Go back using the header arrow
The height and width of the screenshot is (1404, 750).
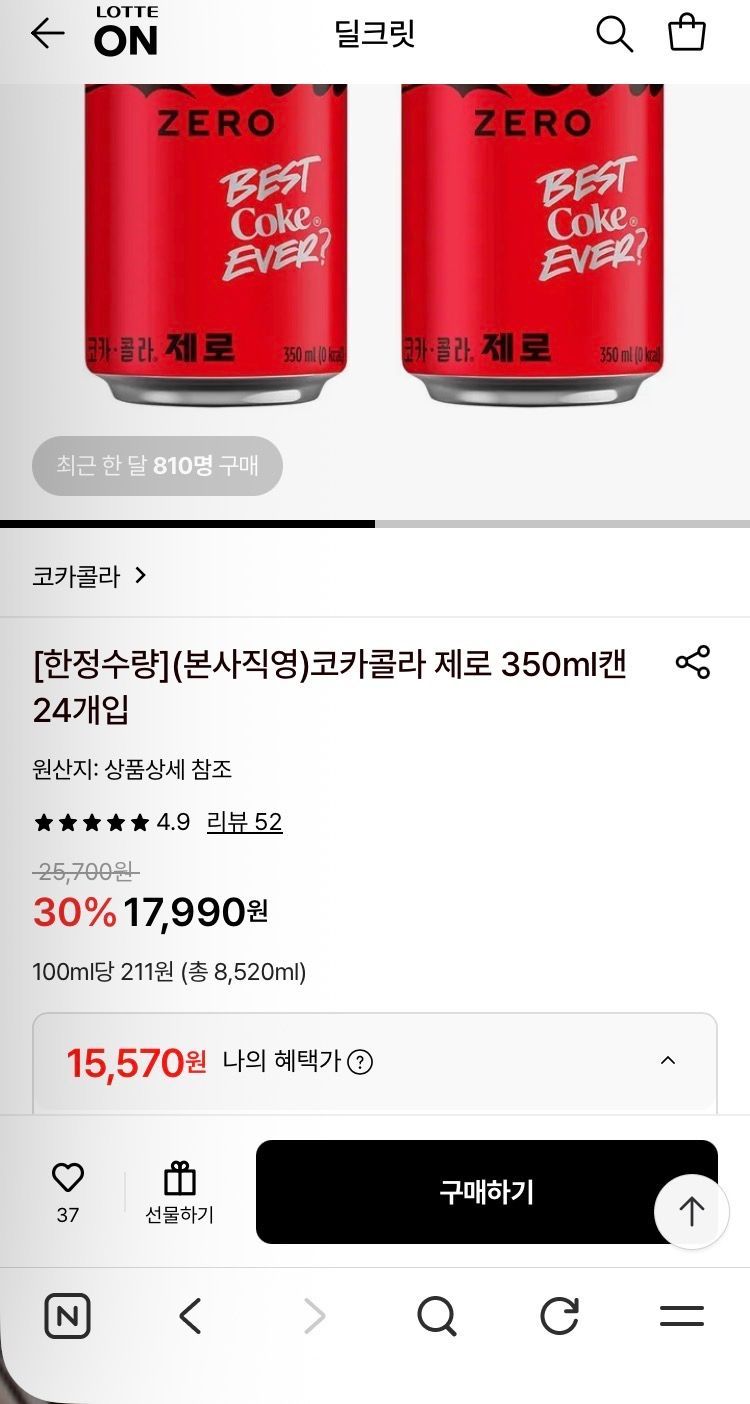click(x=47, y=34)
